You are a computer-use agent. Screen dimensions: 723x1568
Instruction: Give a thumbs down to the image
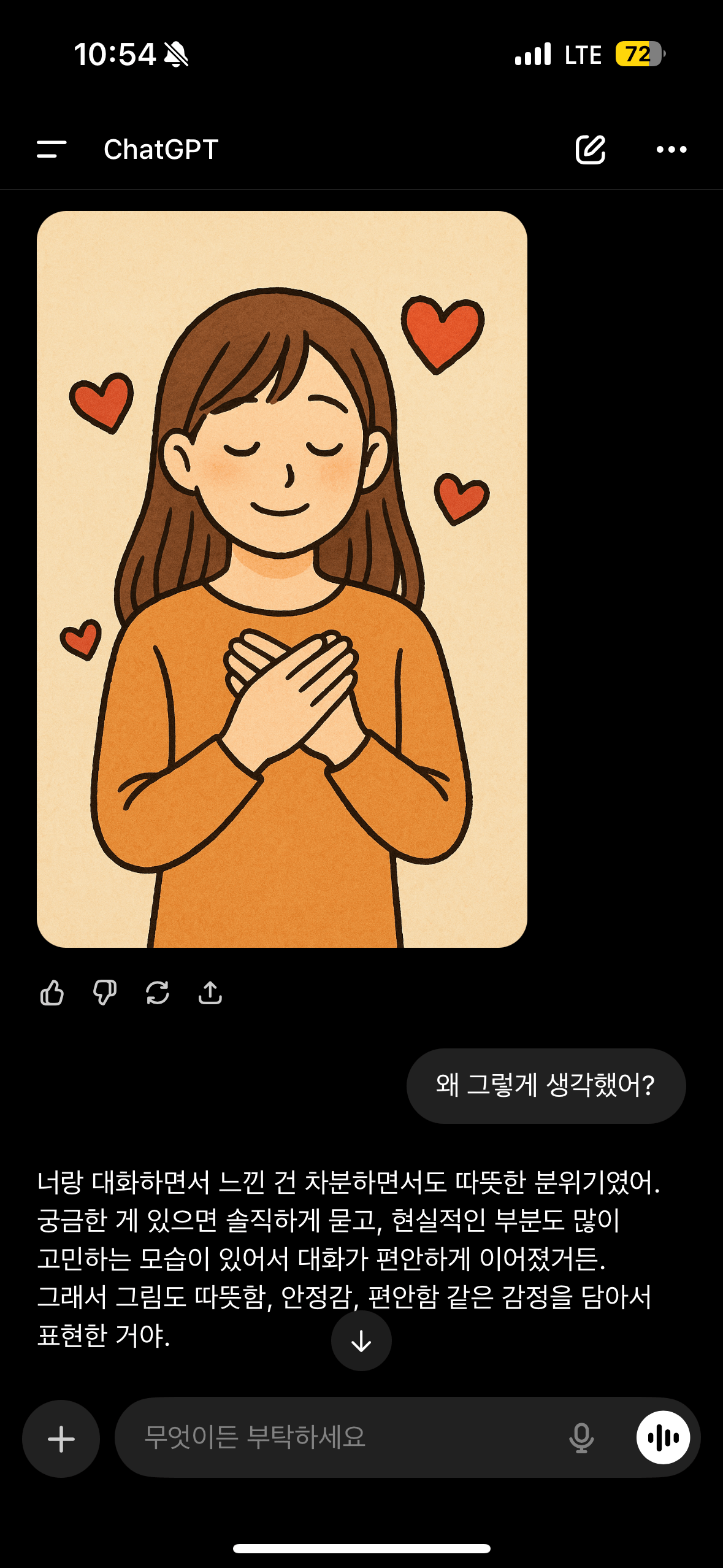point(105,993)
